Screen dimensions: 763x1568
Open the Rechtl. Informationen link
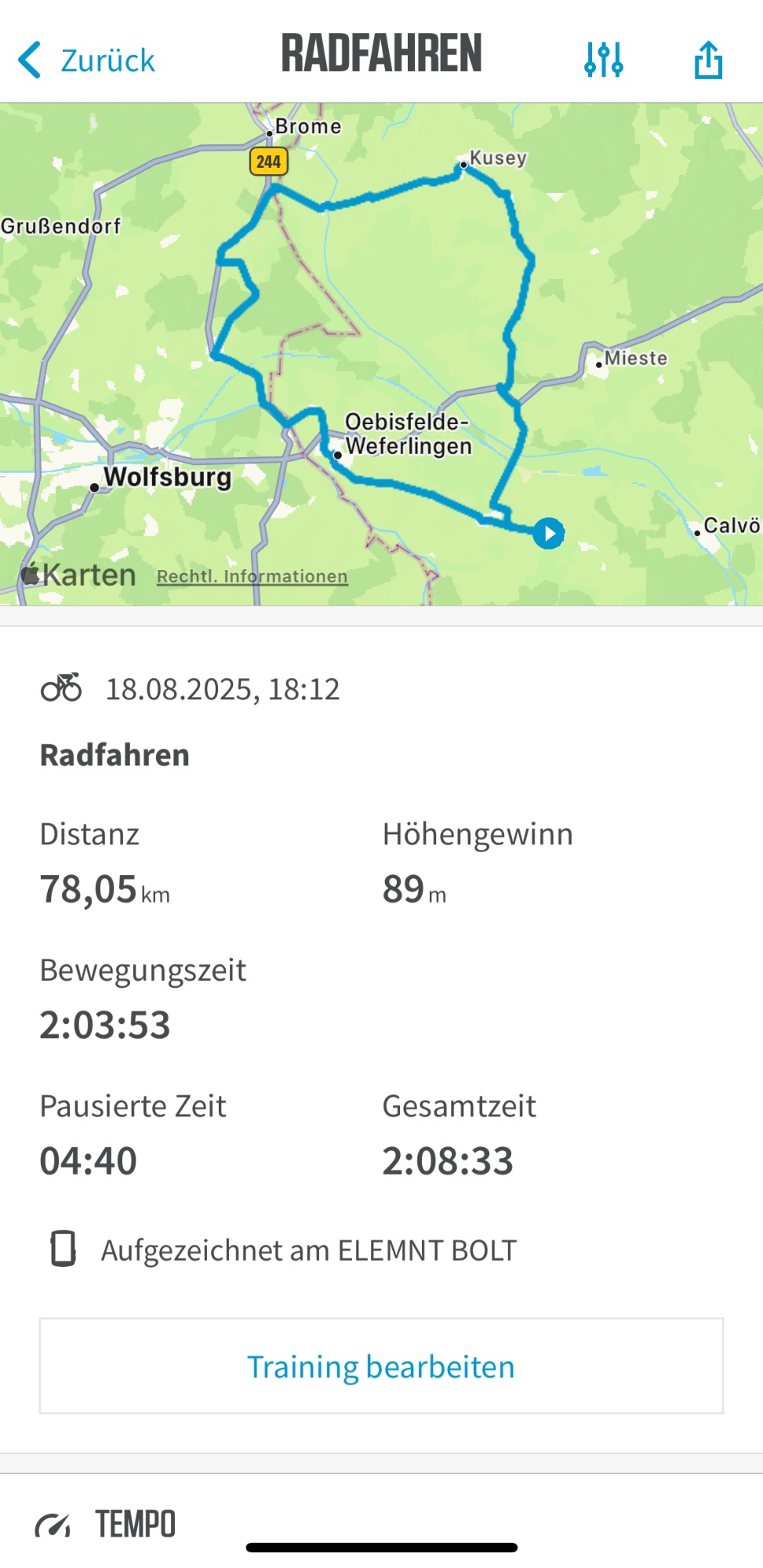(252, 576)
